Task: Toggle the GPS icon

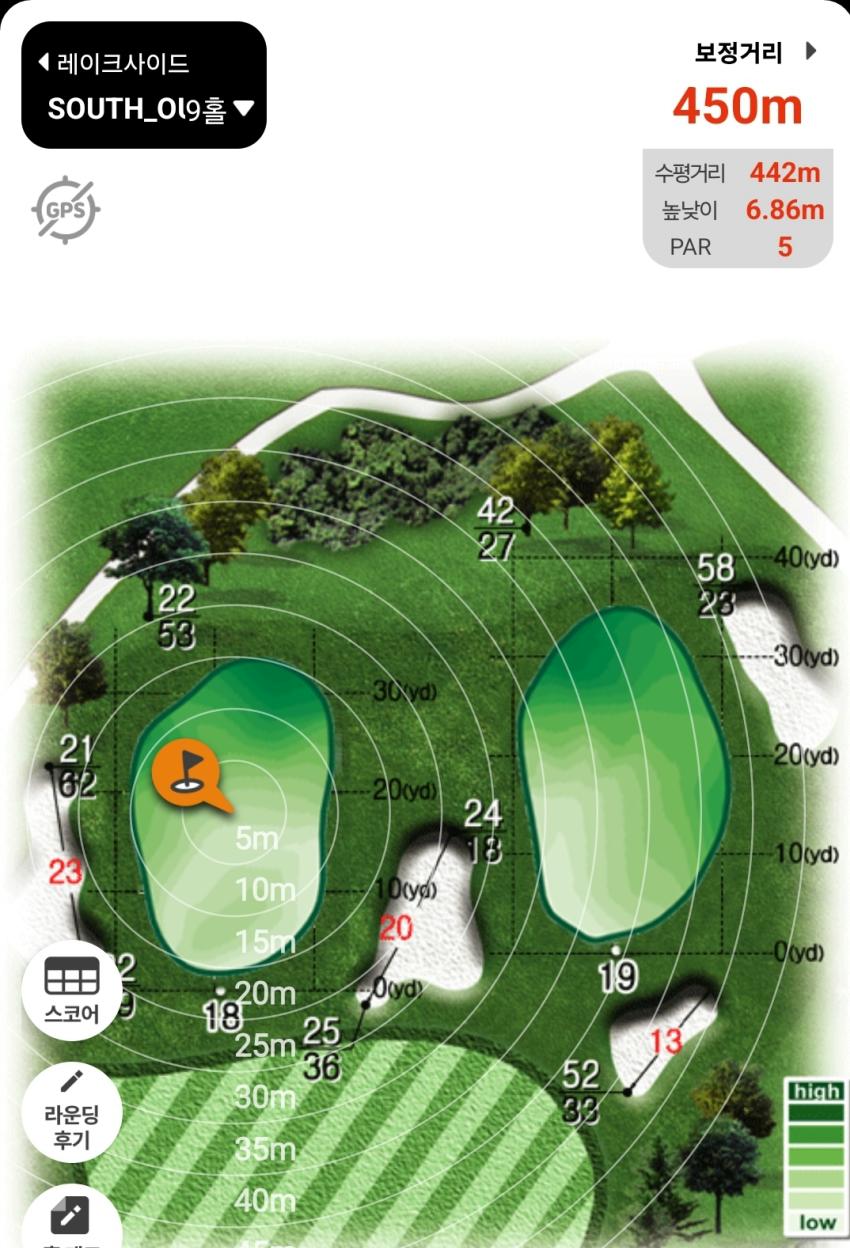Action: (65, 210)
